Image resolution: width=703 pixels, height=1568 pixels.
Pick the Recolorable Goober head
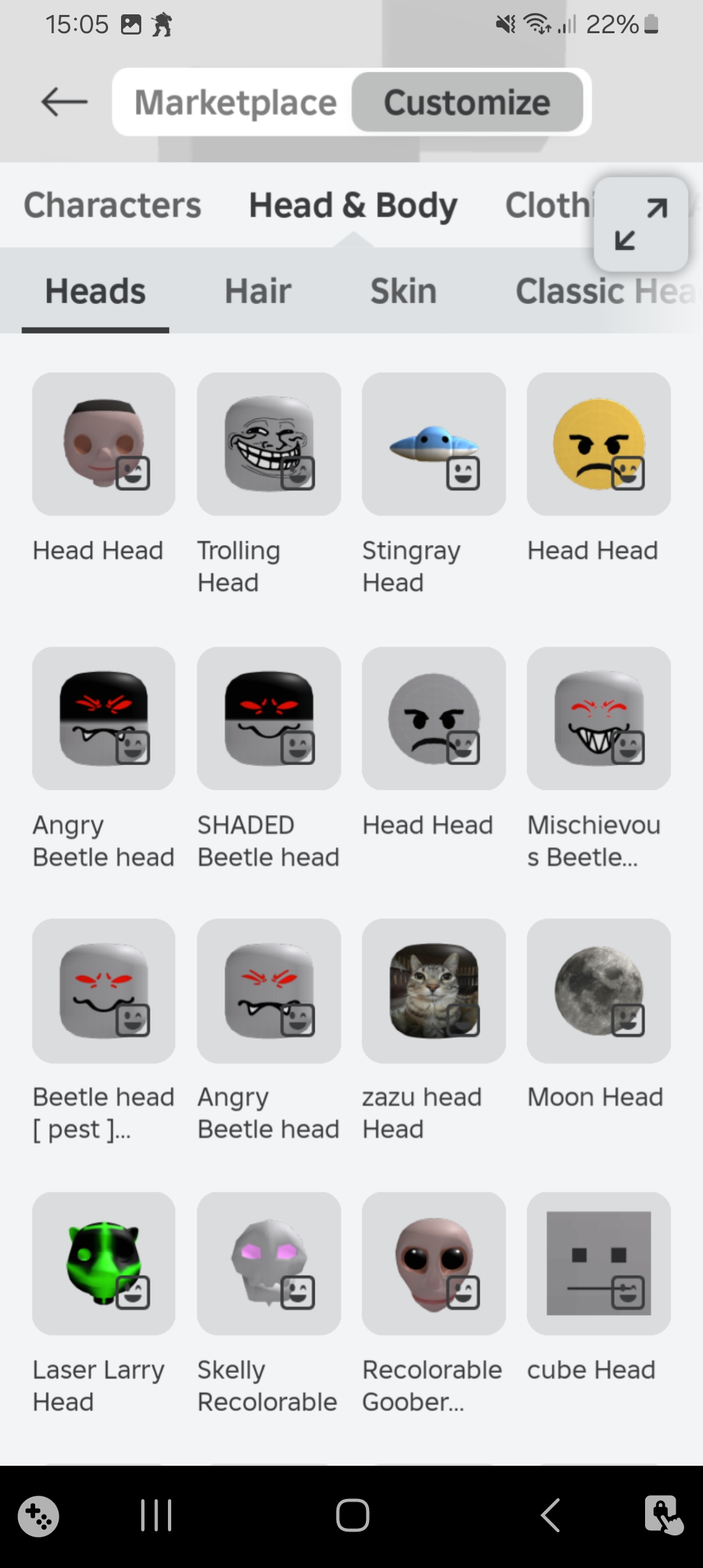tap(434, 1263)
